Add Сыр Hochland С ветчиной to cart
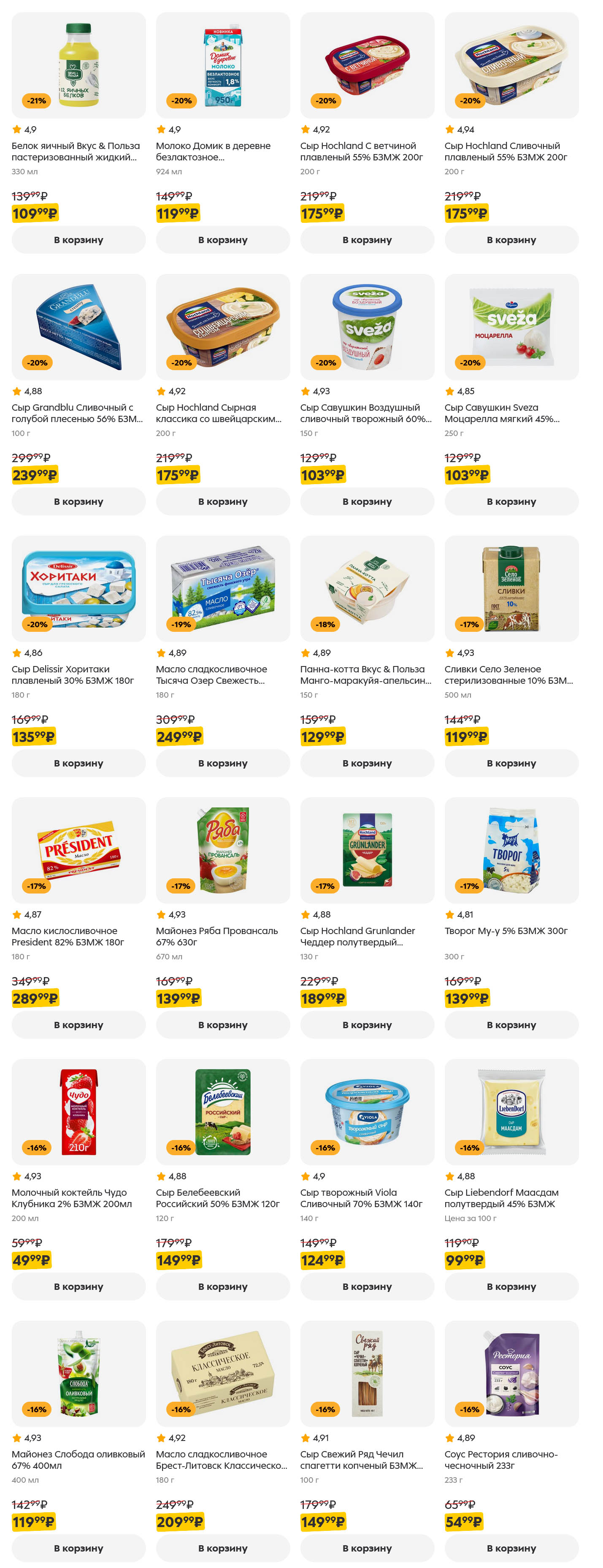This screenshot has height=1568, width=603. 367,240
